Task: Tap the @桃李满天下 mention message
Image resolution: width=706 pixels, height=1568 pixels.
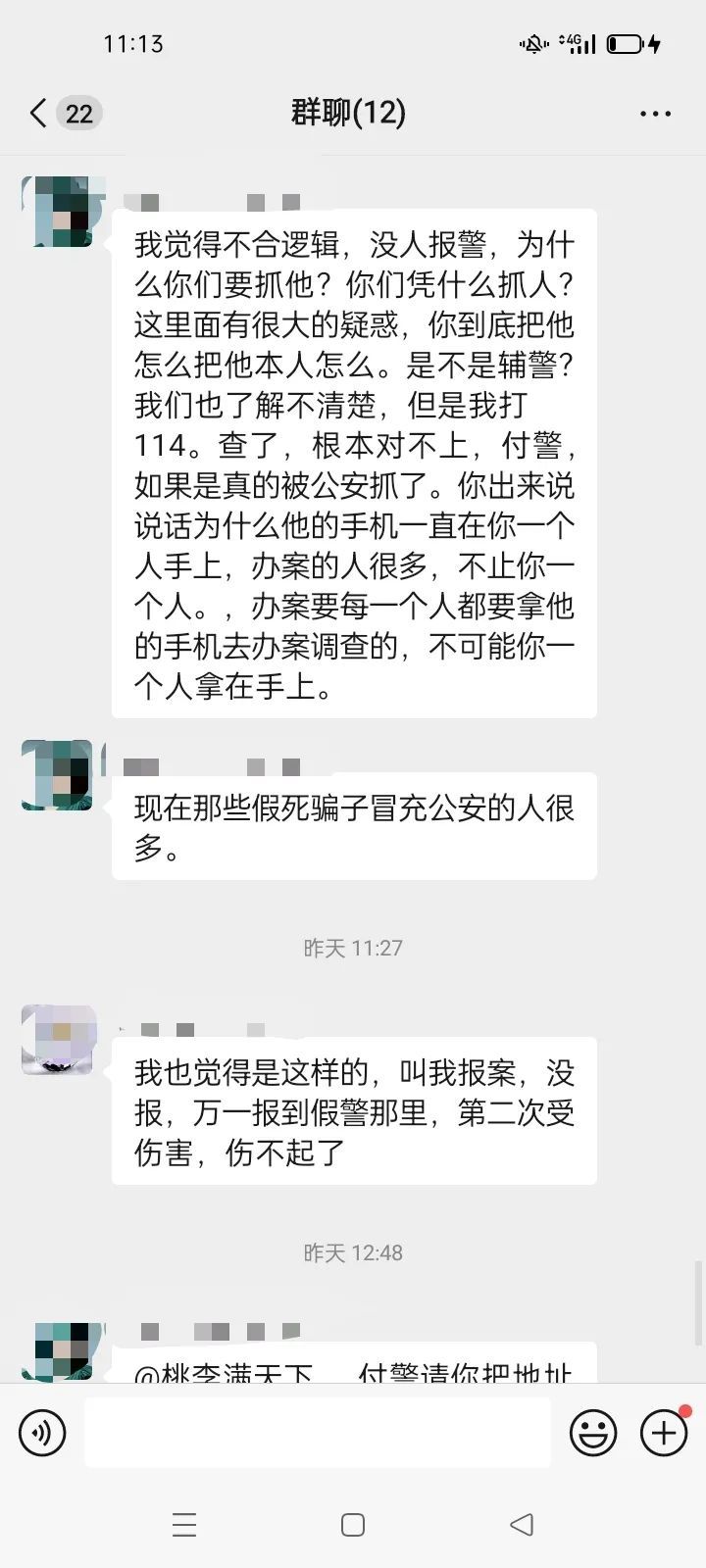Action: [353, 1367]
